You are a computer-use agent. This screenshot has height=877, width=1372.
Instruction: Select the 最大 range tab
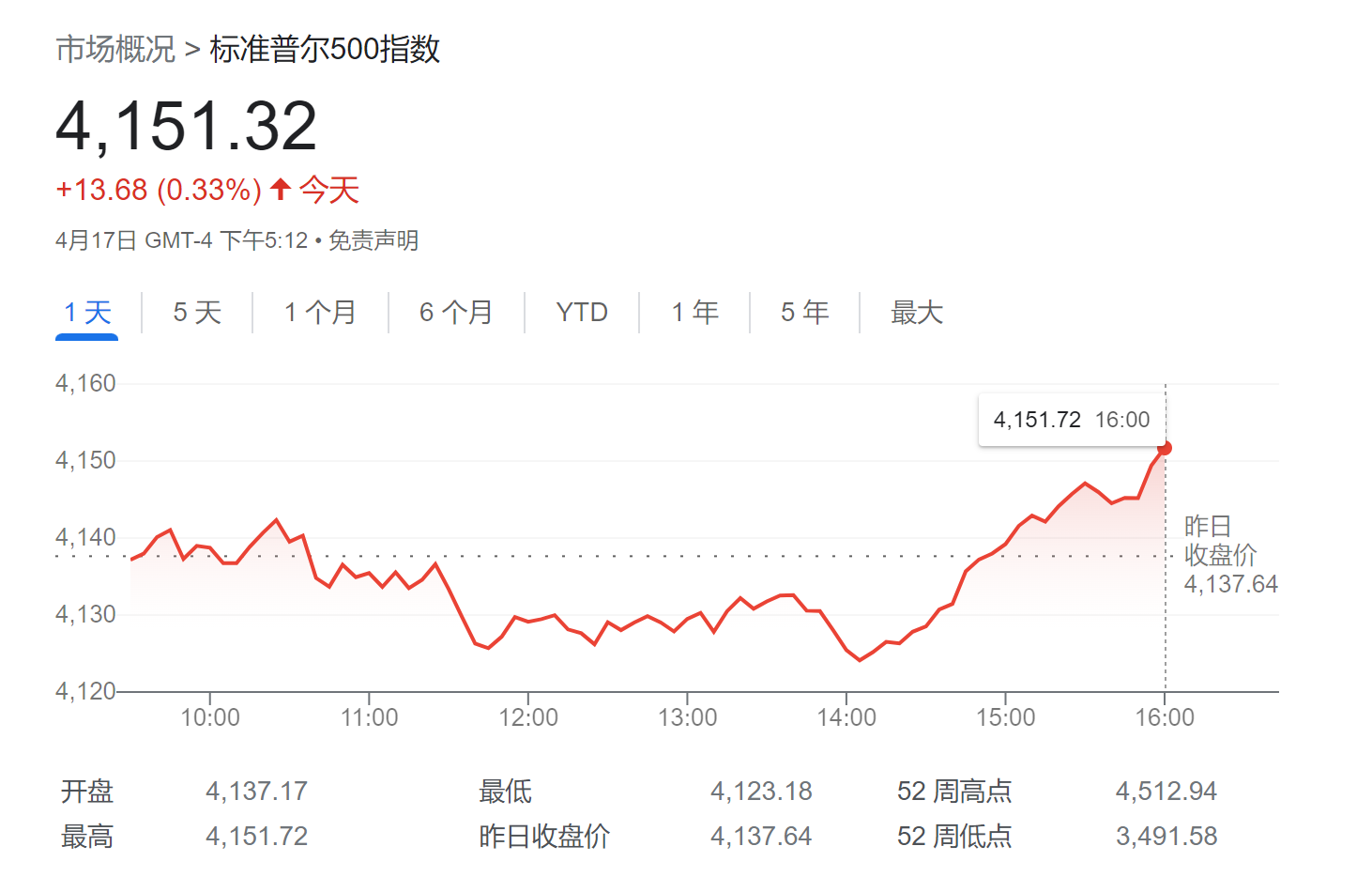(916, 312)
